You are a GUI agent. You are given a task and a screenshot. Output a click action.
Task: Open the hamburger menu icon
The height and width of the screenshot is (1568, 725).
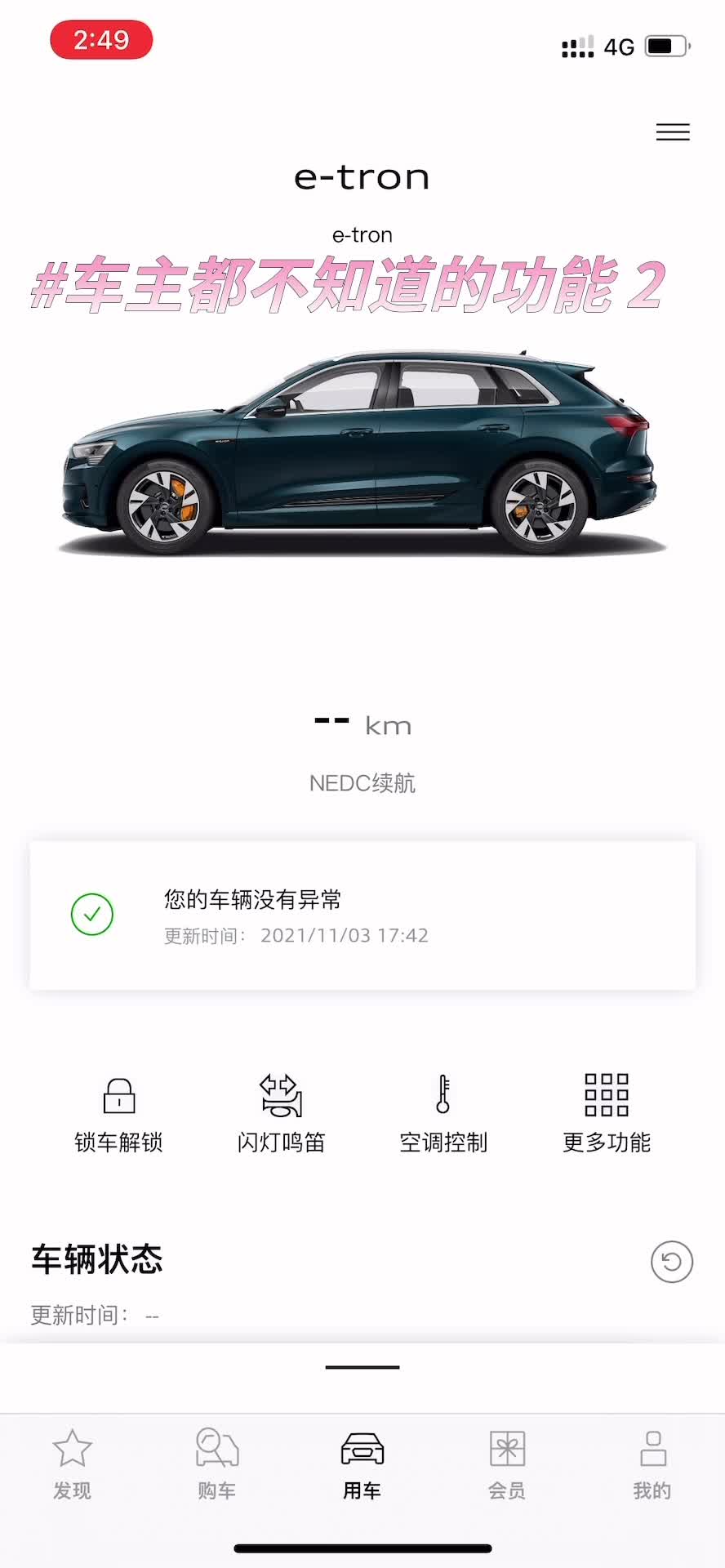tap(673, 132)
